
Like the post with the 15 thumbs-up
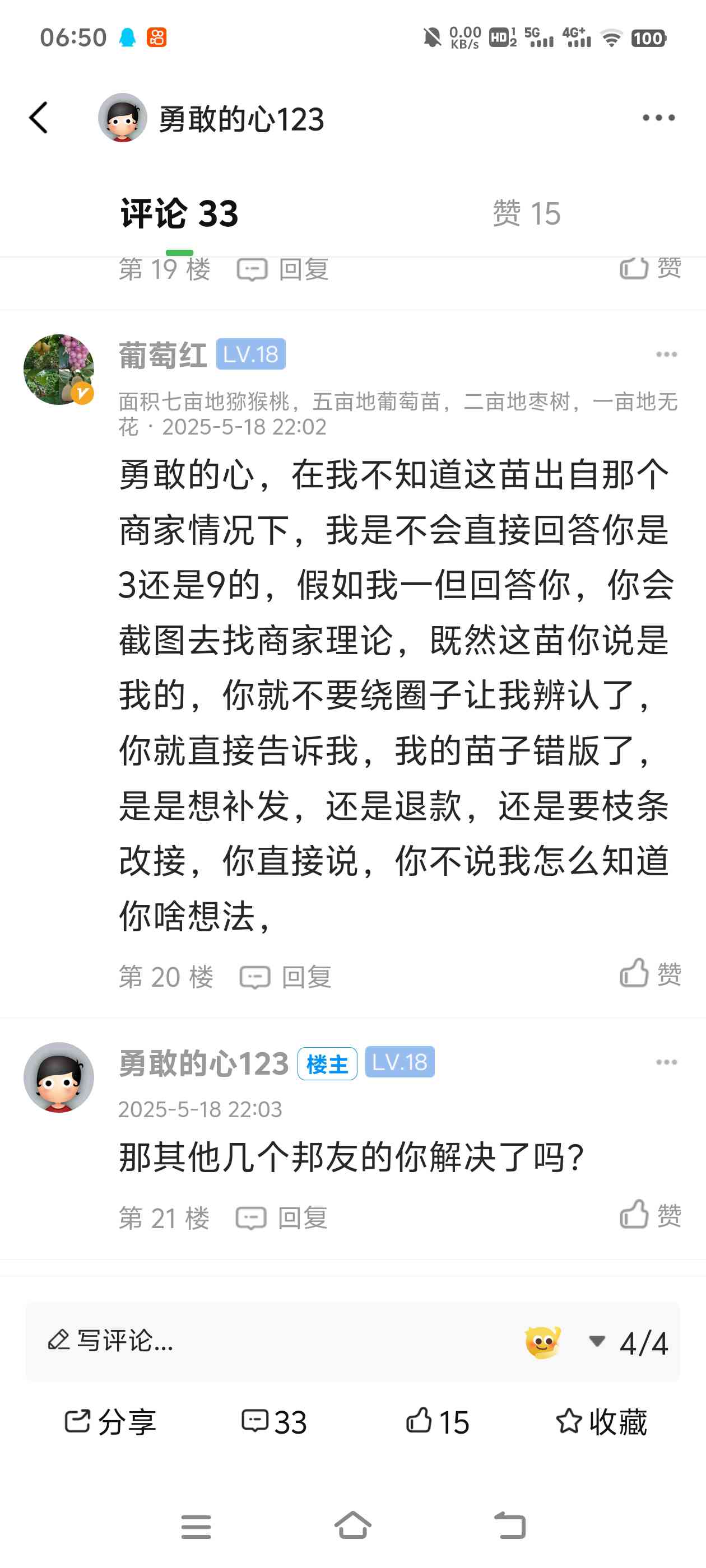coord(438,1422)
